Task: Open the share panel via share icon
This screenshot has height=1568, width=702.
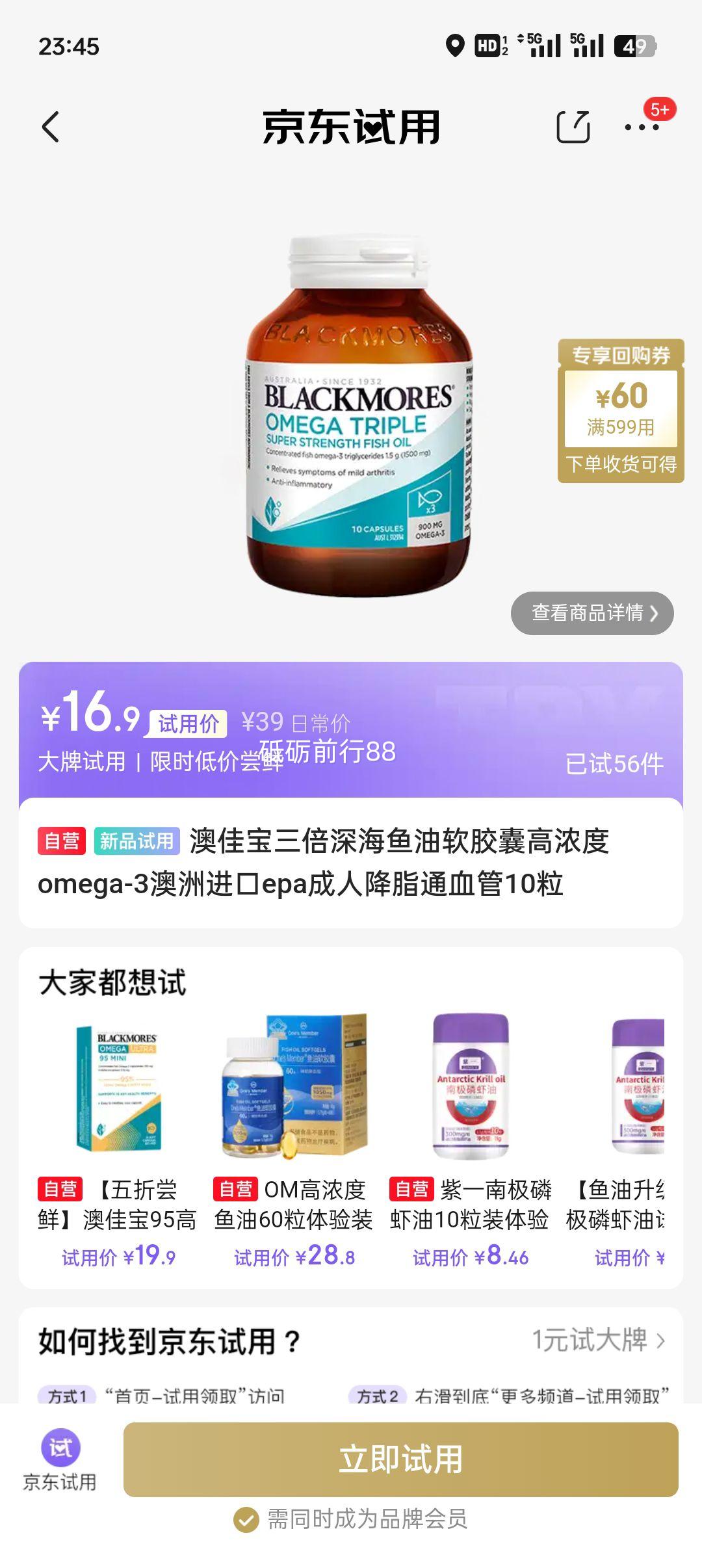Action: pos(573,127)
